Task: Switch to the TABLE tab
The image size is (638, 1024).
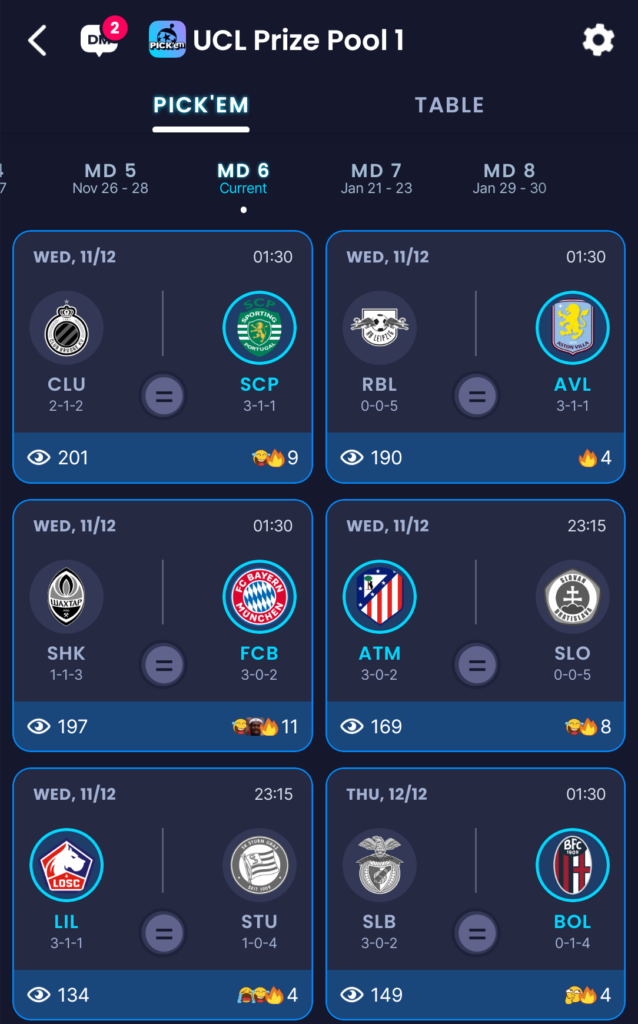Action: pos(449,105)
